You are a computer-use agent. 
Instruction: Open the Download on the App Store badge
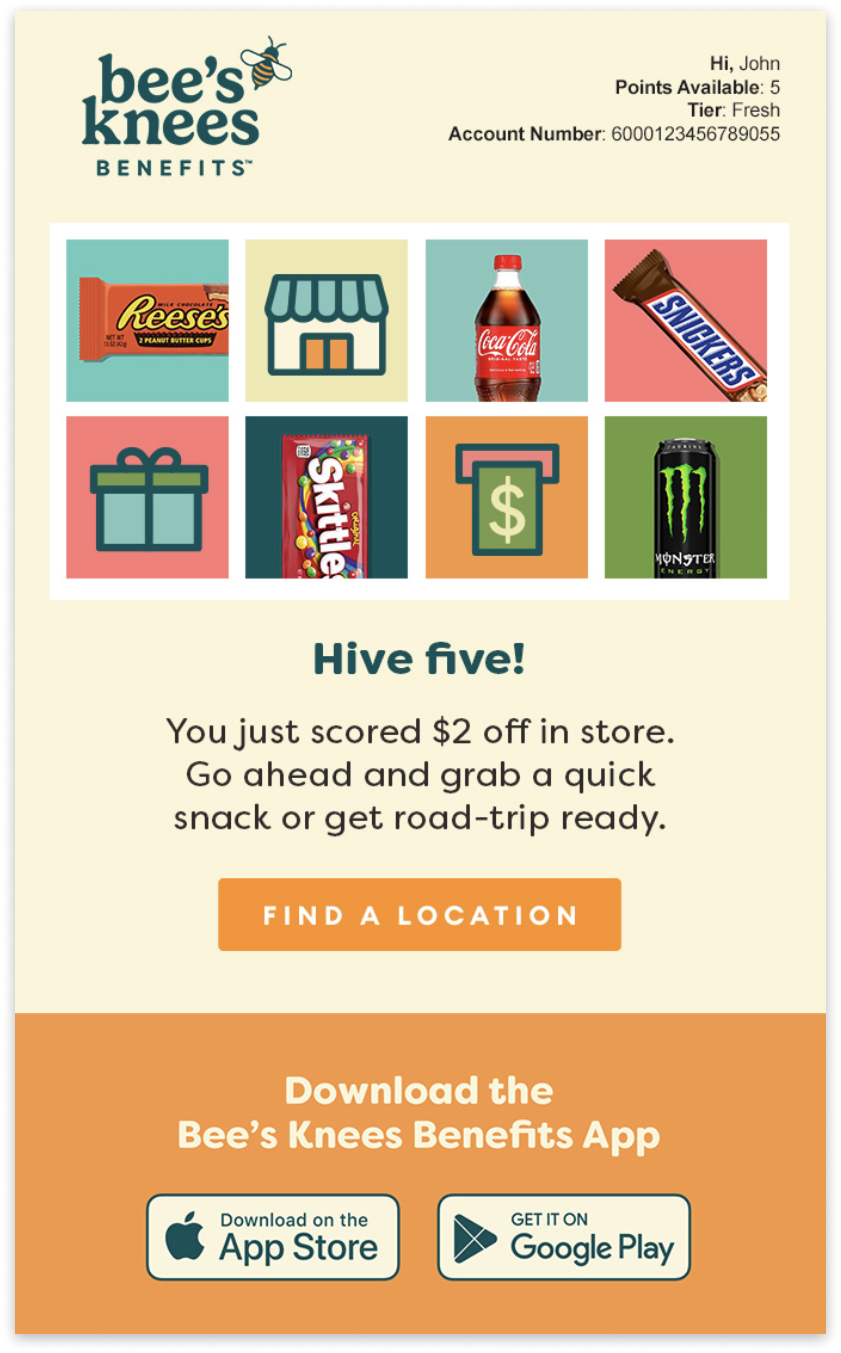click(x=273, y=1237)
